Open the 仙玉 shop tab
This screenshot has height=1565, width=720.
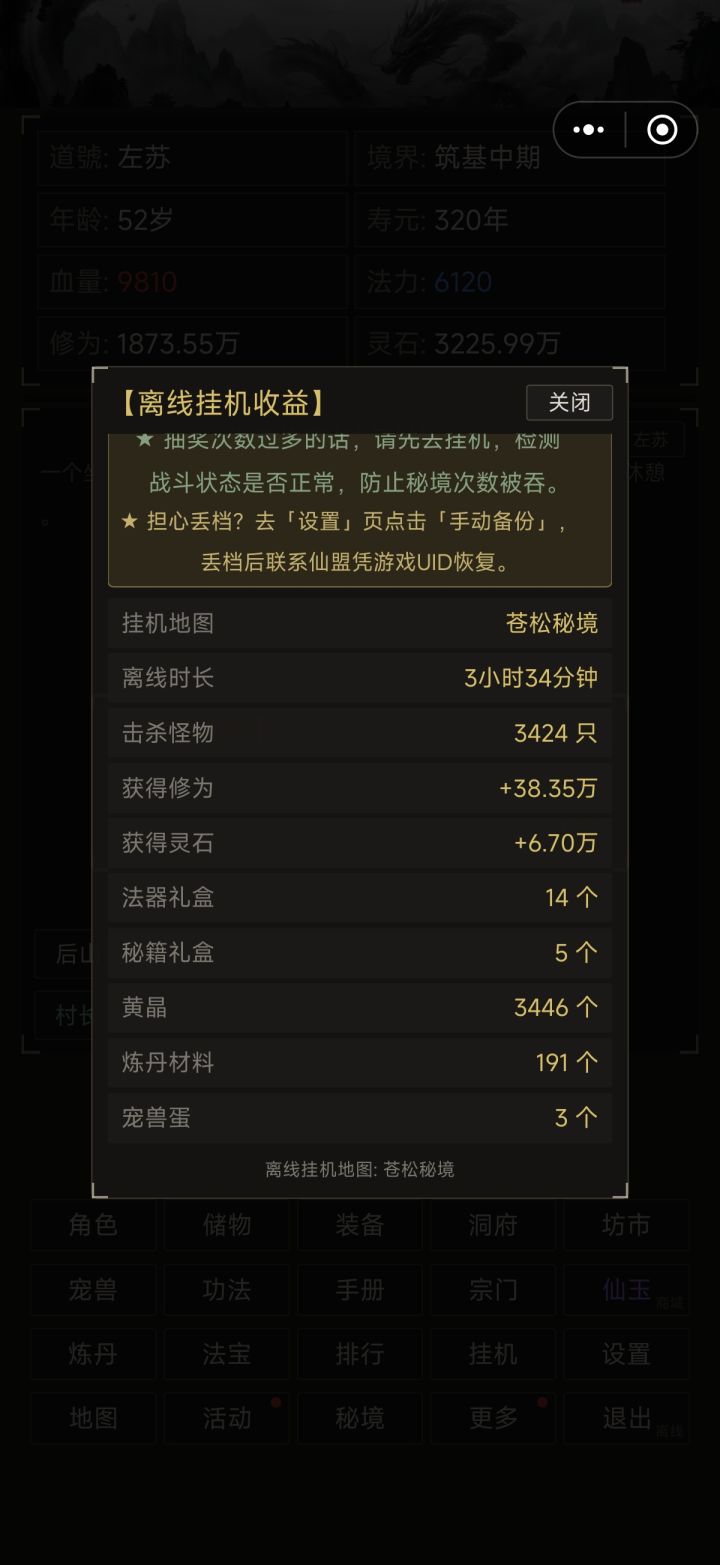pyautogui.click(x=625, y=1290)
